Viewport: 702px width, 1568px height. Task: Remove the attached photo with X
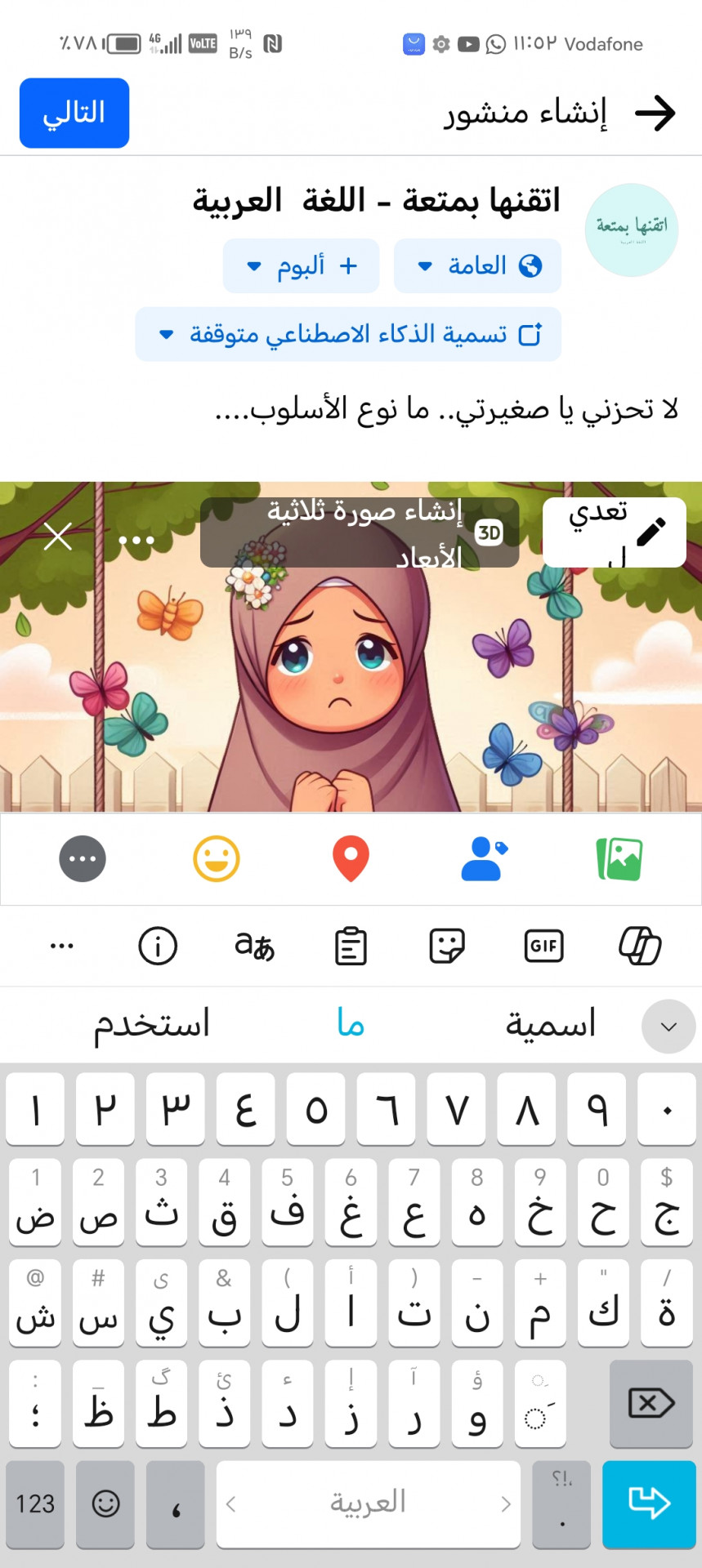tap(58, 537)
